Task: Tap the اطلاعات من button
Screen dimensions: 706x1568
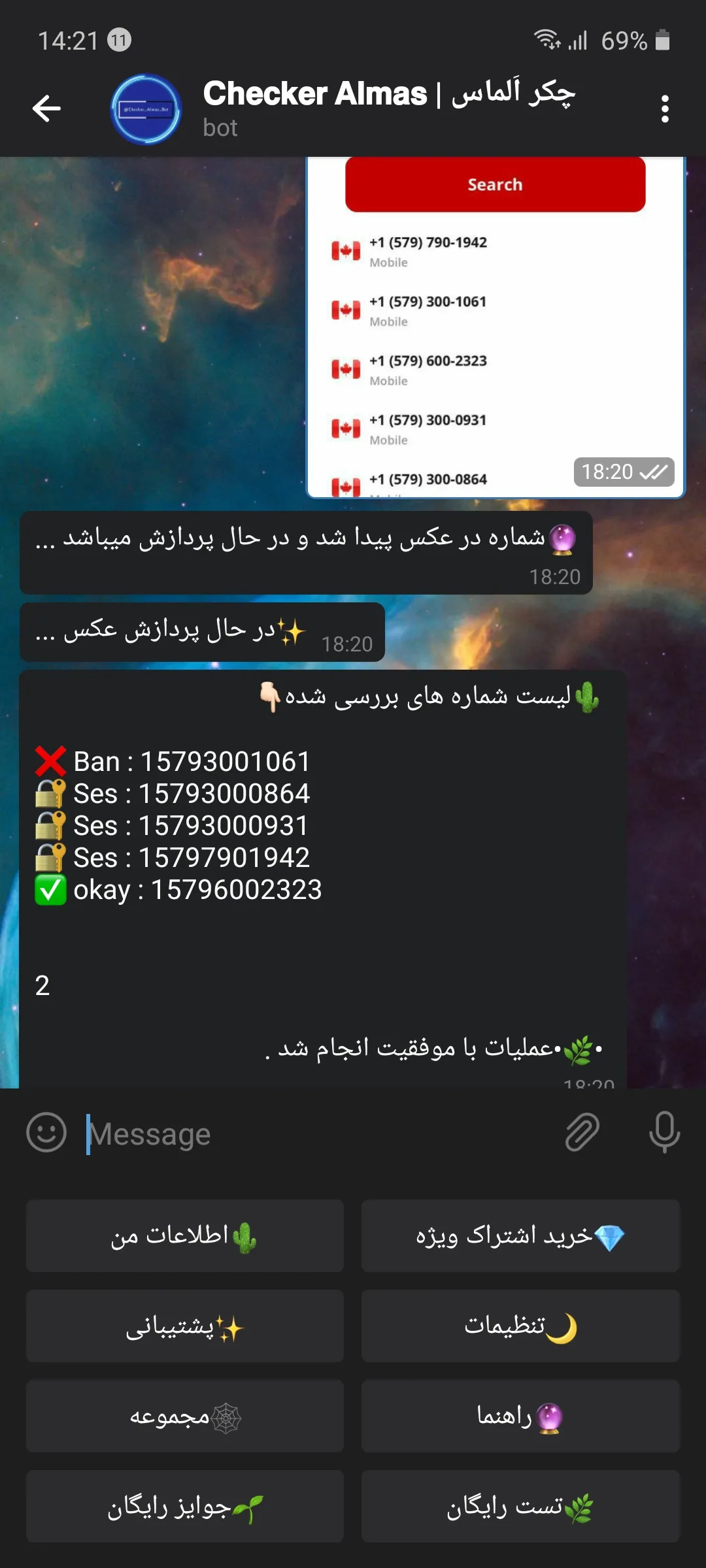Action: pyautogui.click(x=185, y=1235)
